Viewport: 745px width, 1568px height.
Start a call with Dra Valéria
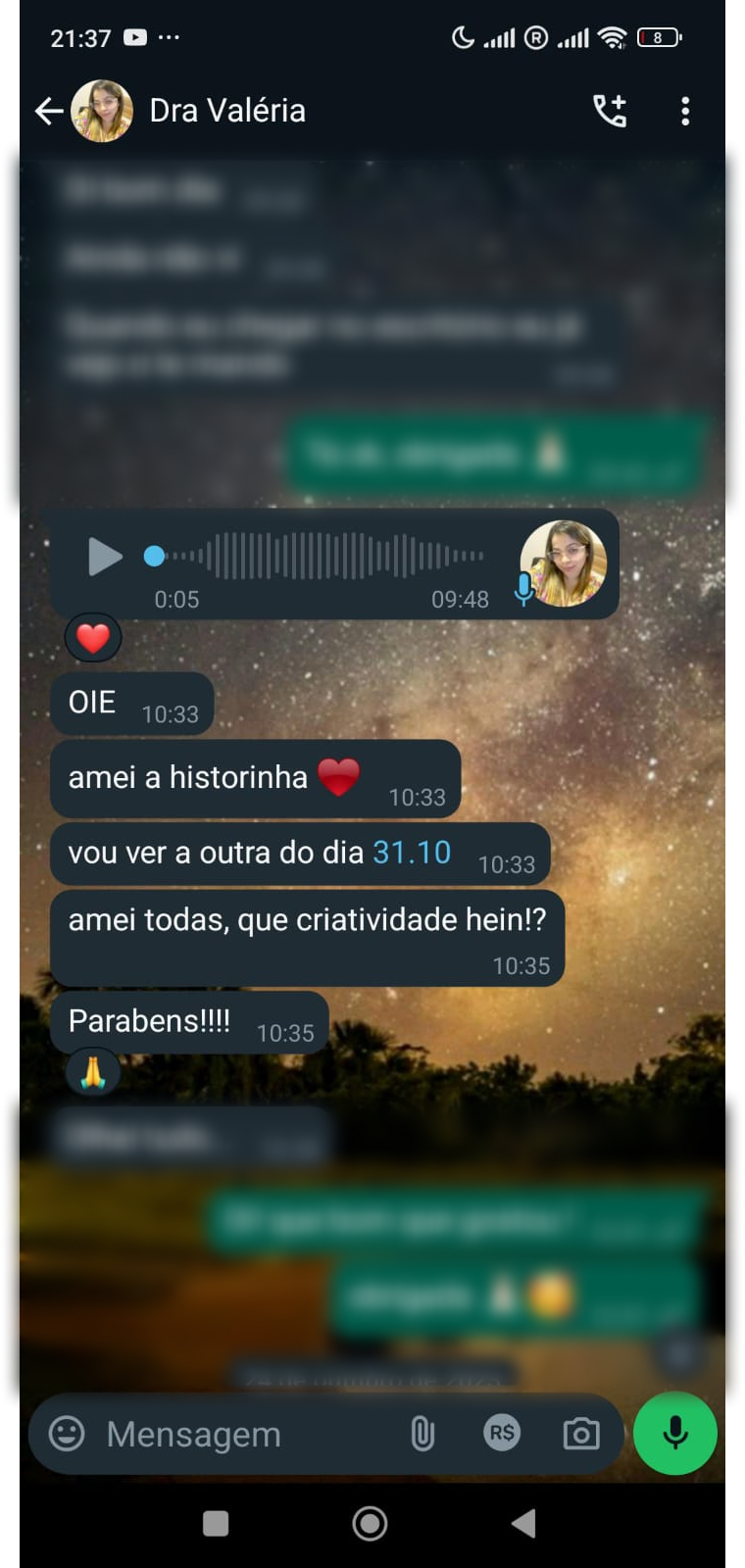click(x=610, y=111)
